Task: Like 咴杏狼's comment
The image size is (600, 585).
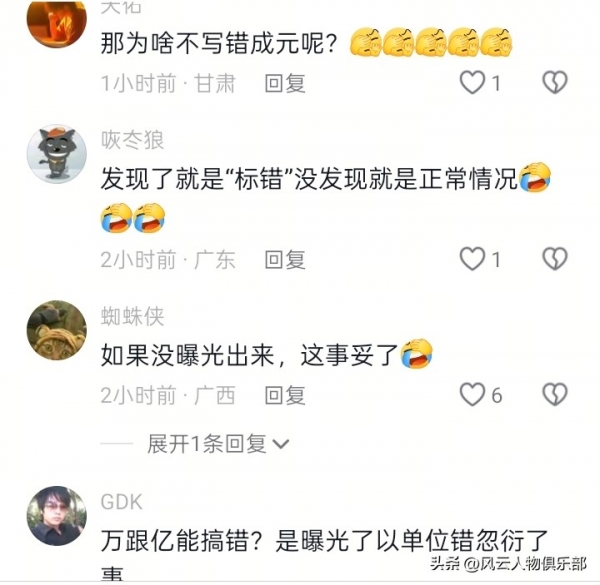Action: pyautogui.click(x=472, y=259)
